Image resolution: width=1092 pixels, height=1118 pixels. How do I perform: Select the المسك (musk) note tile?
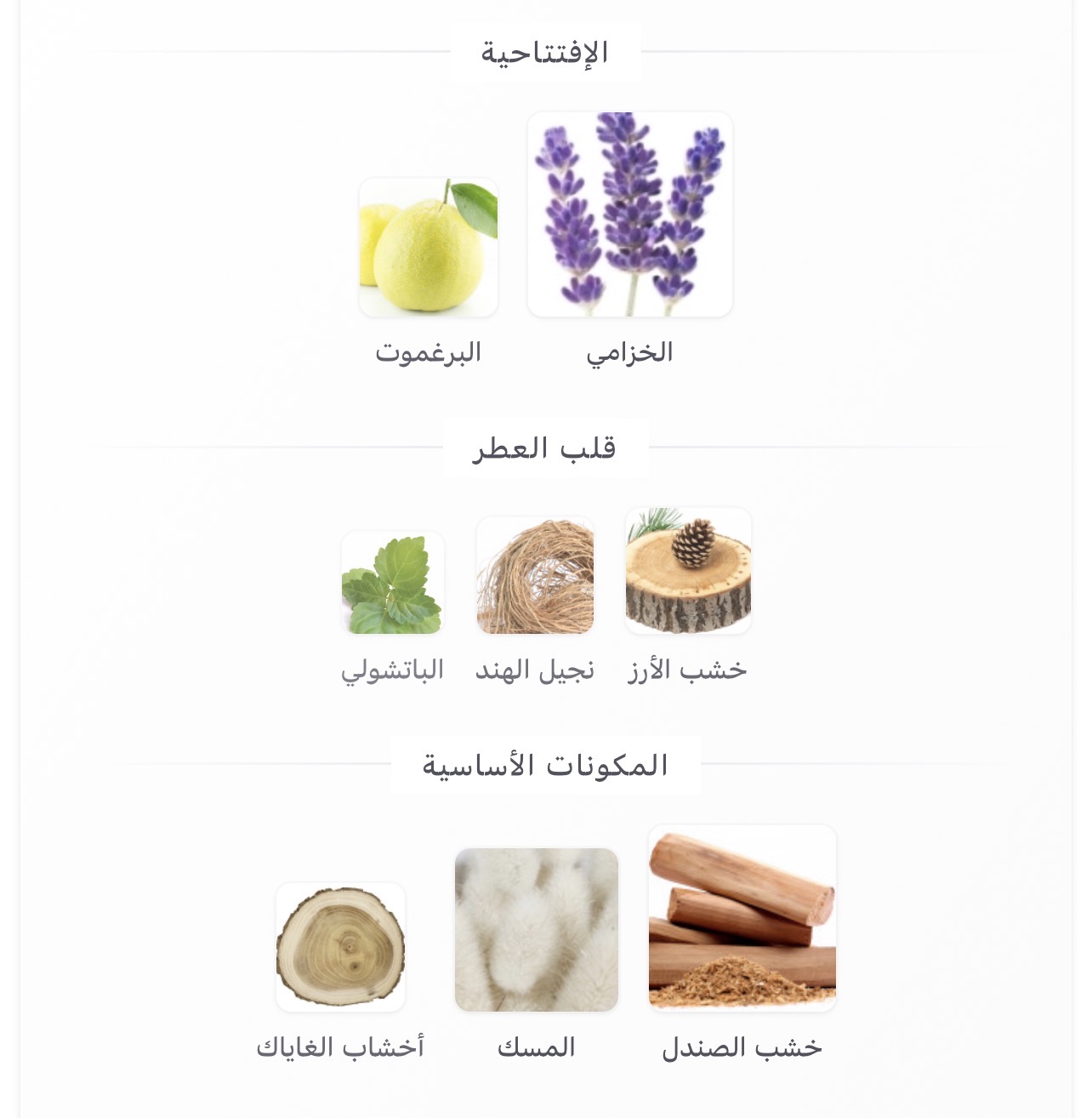[x=536, y=929]
